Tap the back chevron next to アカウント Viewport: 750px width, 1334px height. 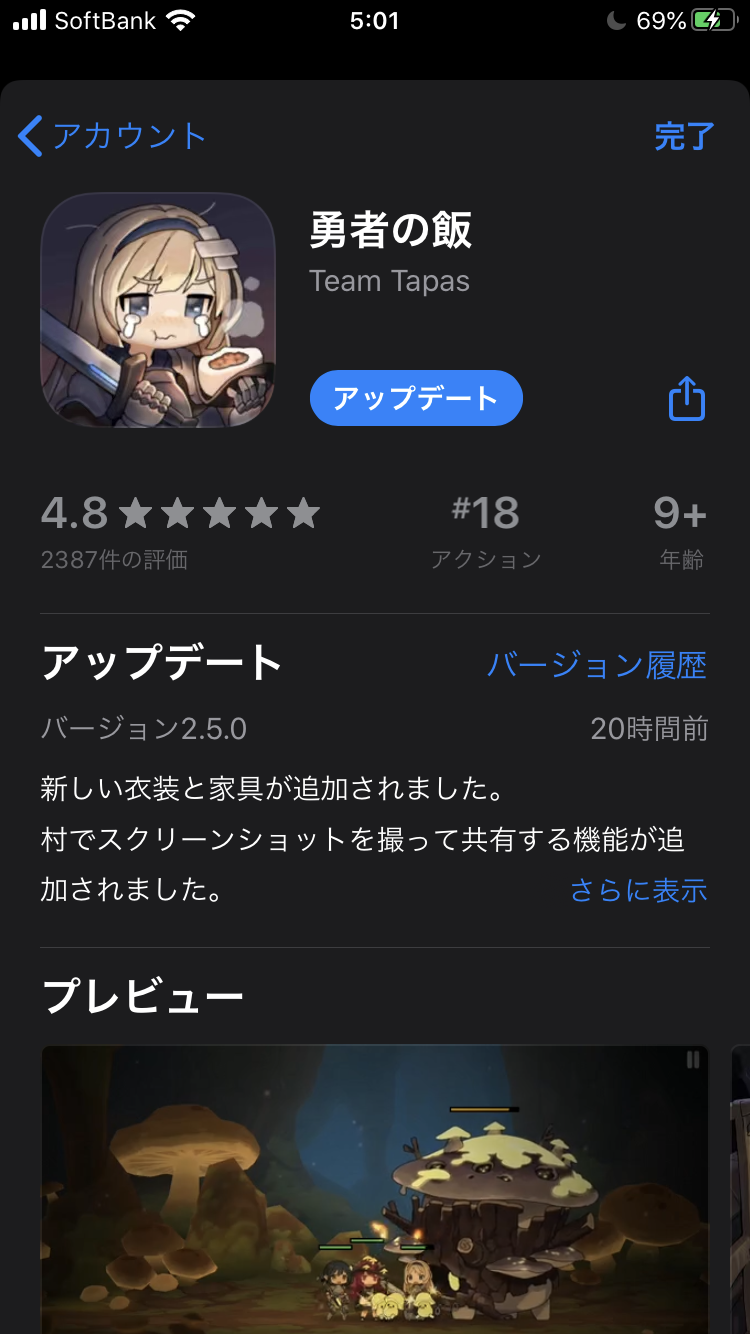point(30,136)
